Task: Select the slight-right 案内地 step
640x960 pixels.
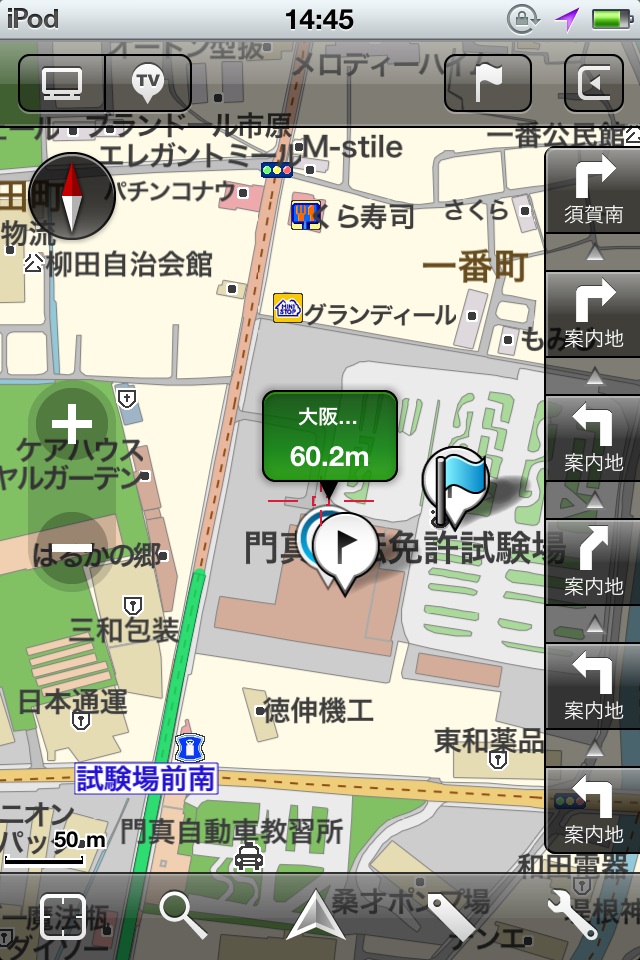Action: point(593,561)
